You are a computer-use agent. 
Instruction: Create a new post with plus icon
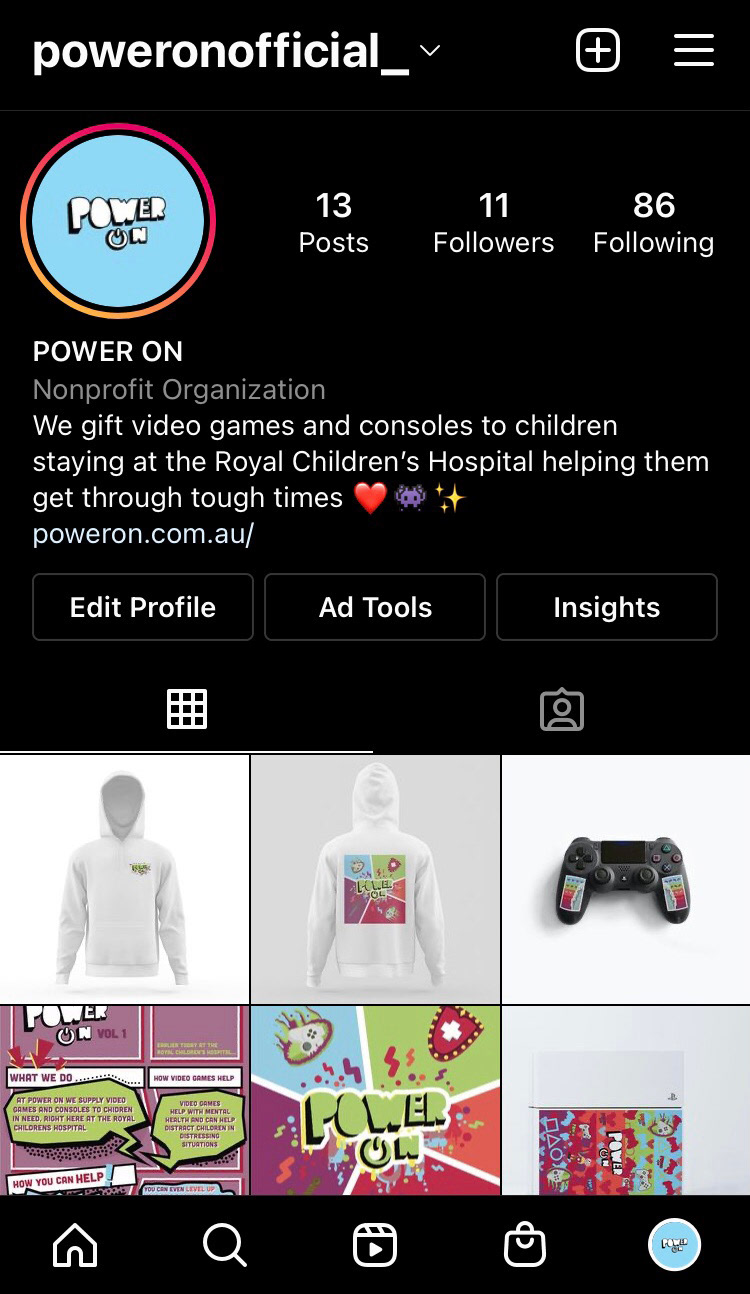click(x=598, y=50)
